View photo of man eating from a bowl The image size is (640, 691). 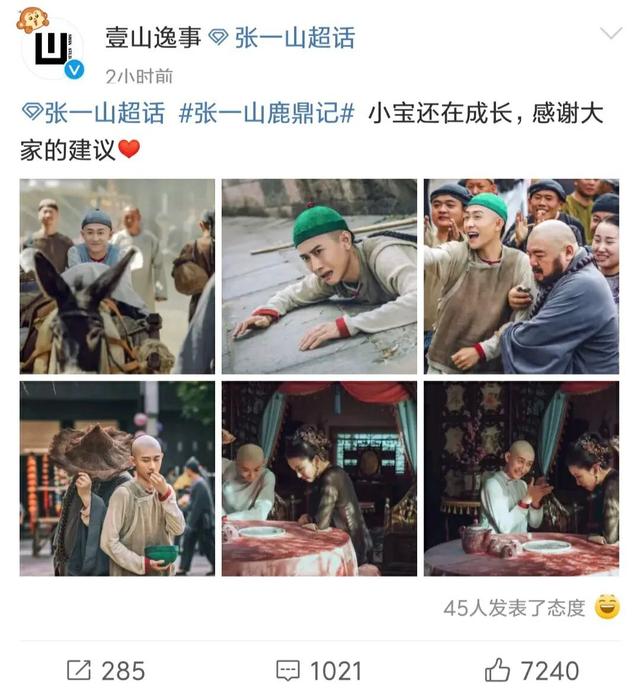point(117,478)
